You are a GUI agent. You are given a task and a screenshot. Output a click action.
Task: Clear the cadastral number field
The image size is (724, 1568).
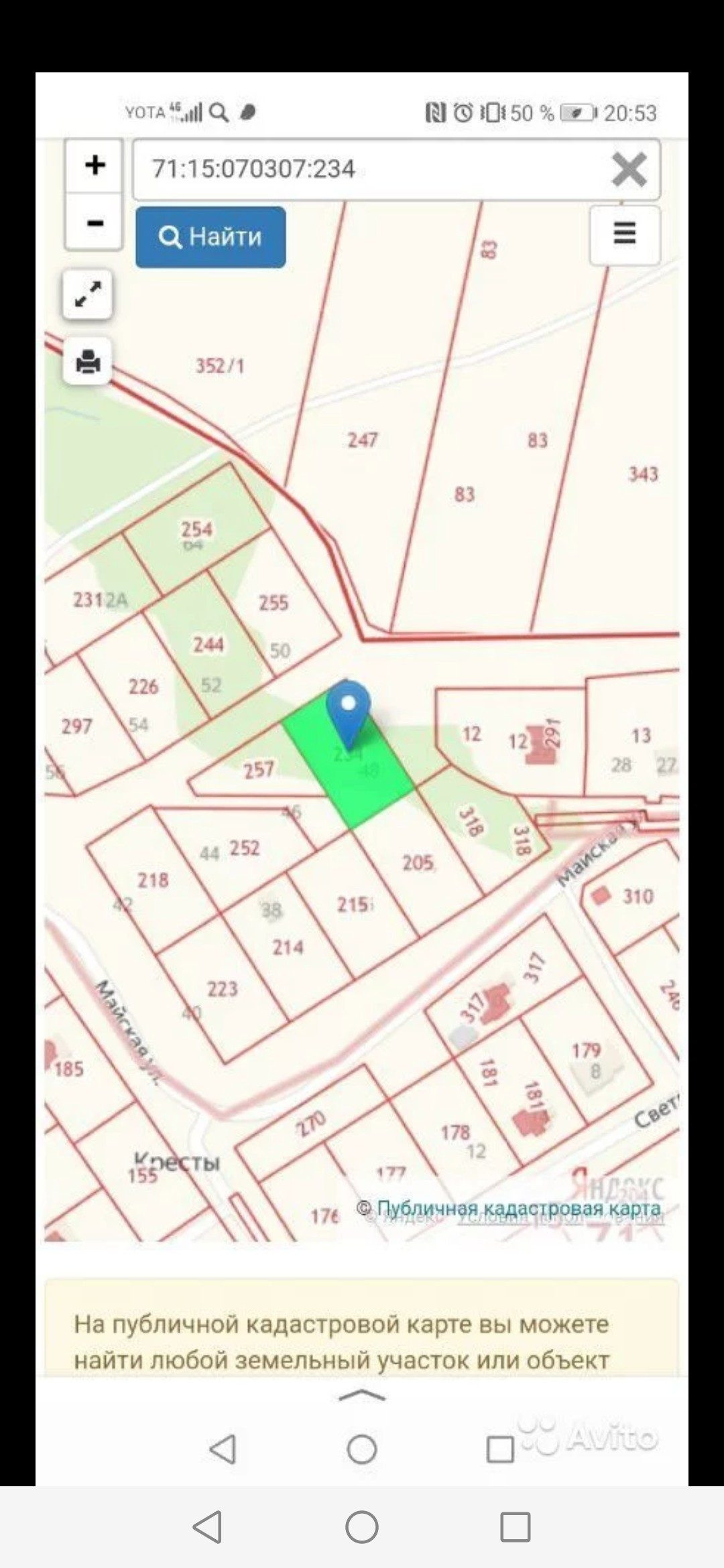[x=629, y=169]
